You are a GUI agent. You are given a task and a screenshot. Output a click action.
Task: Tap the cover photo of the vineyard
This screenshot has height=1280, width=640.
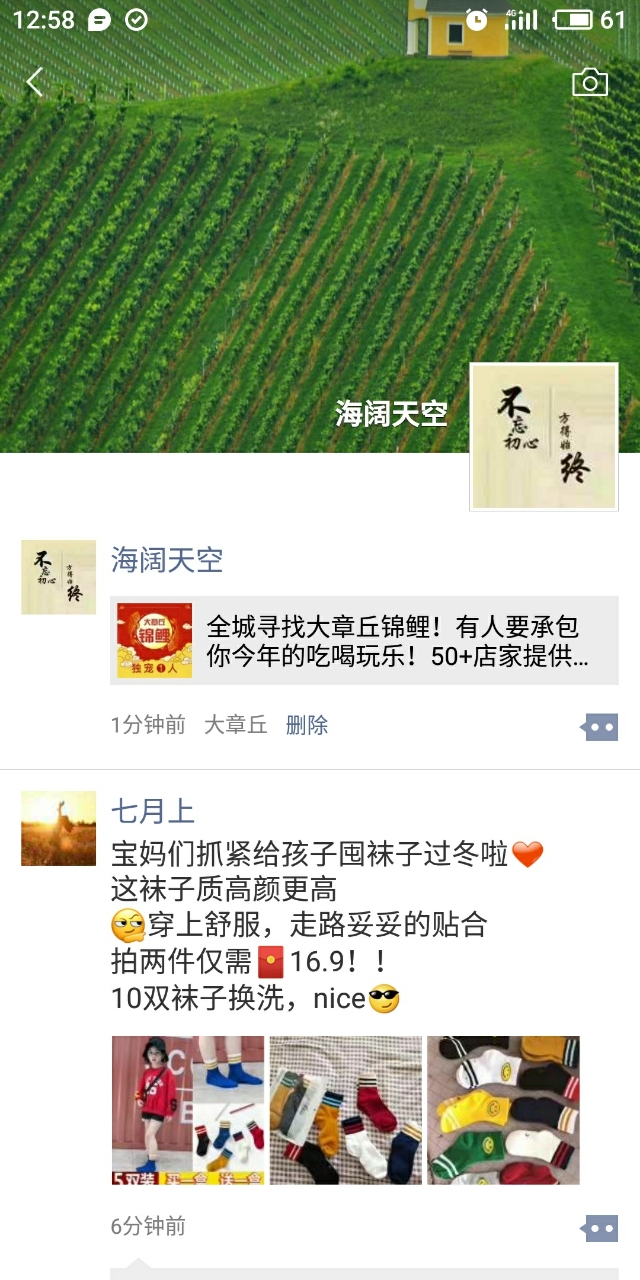click(250, 250)
